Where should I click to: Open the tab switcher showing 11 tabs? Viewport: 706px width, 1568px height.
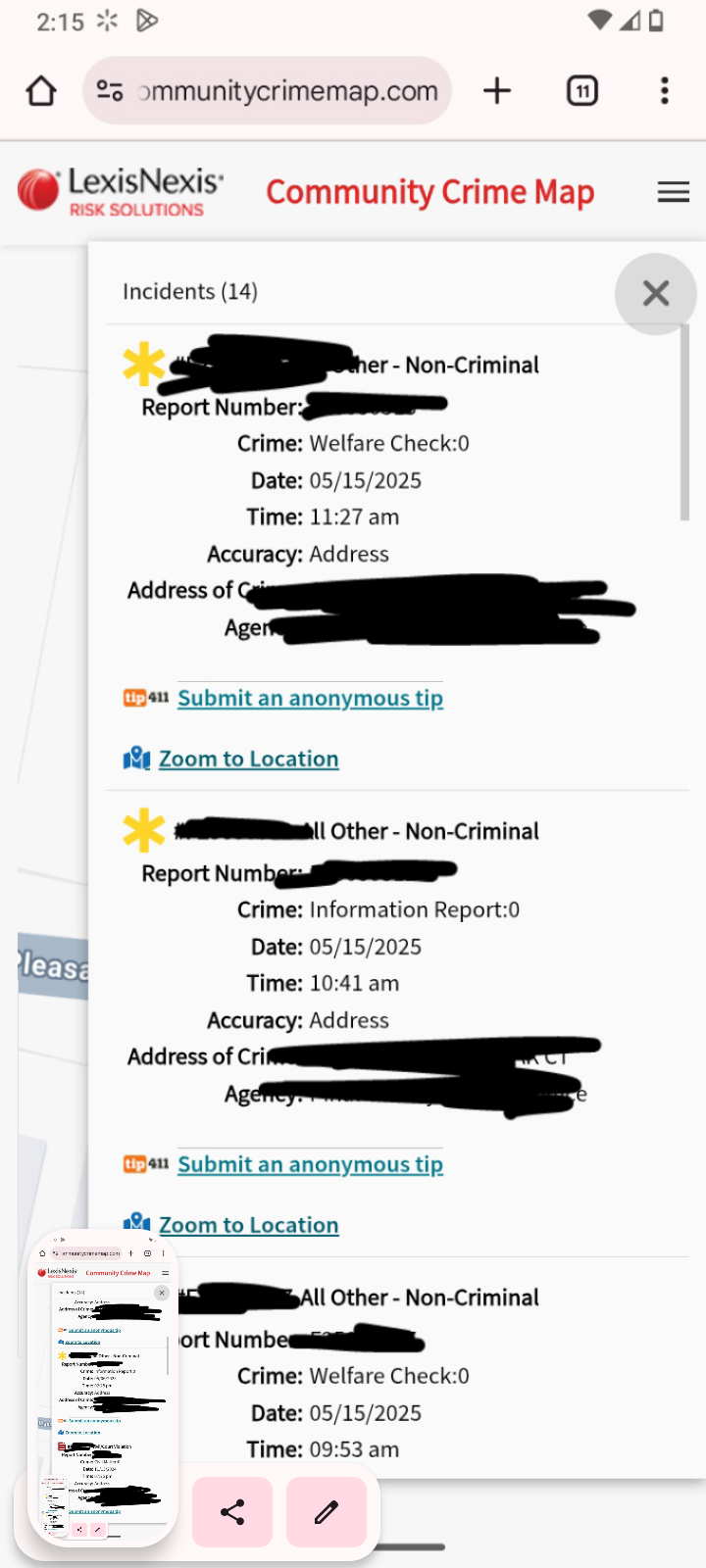point(582,91)
